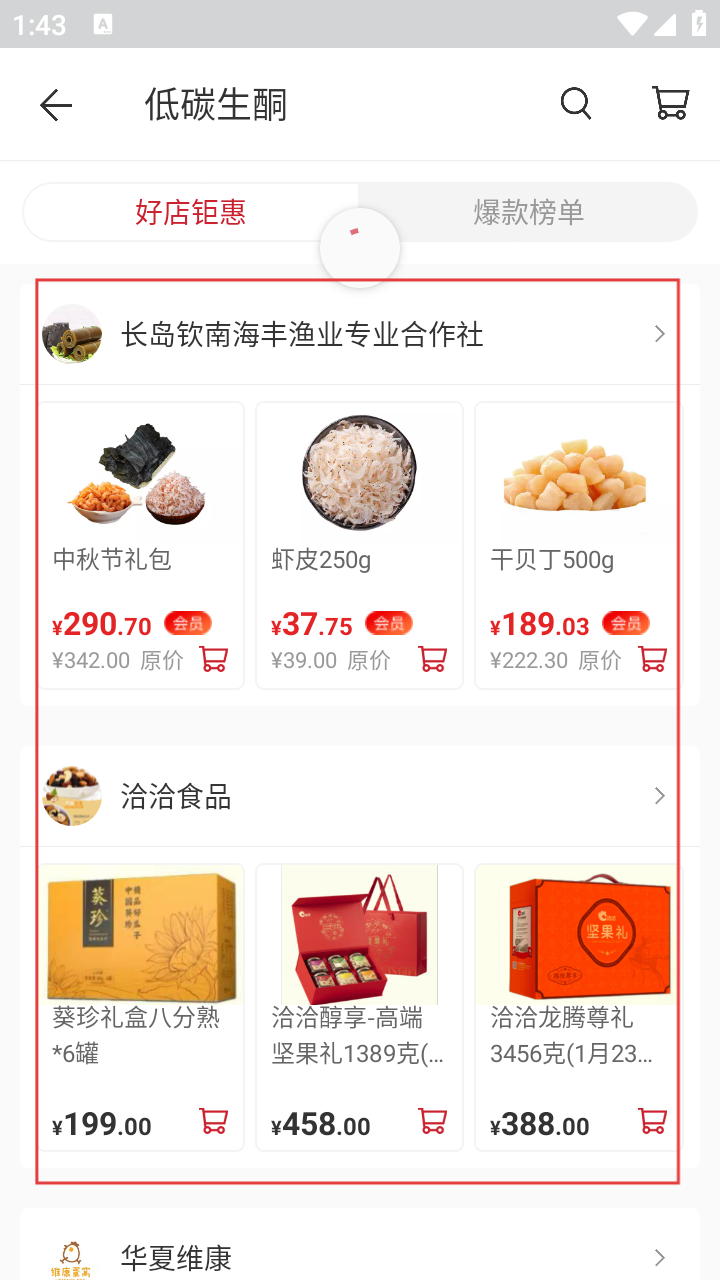Go back from 低碳生酮 page
This screenshot has width=720, height=1280.
coord(56,105)
